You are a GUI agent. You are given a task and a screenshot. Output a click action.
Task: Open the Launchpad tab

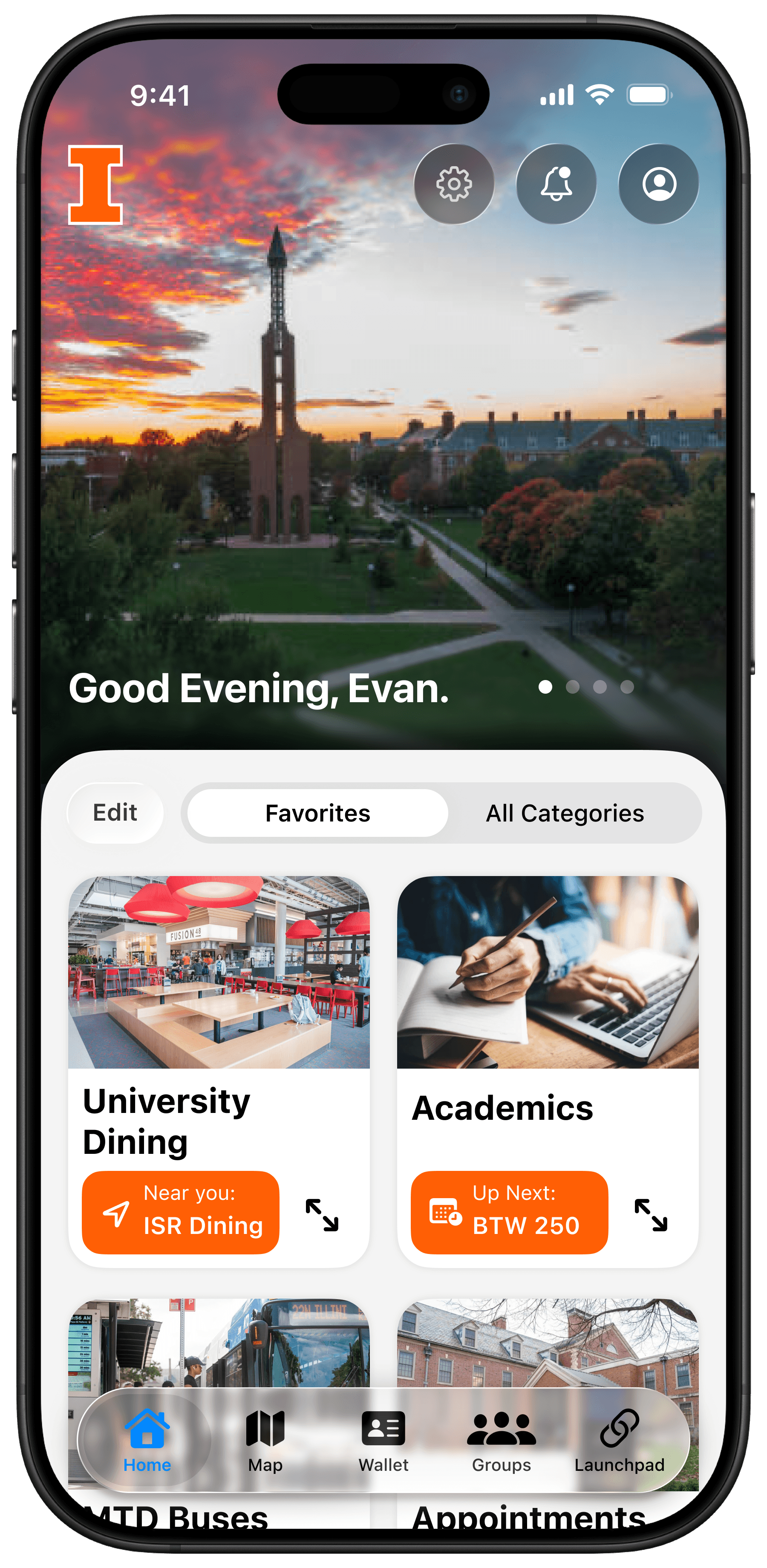(620, 1440)
